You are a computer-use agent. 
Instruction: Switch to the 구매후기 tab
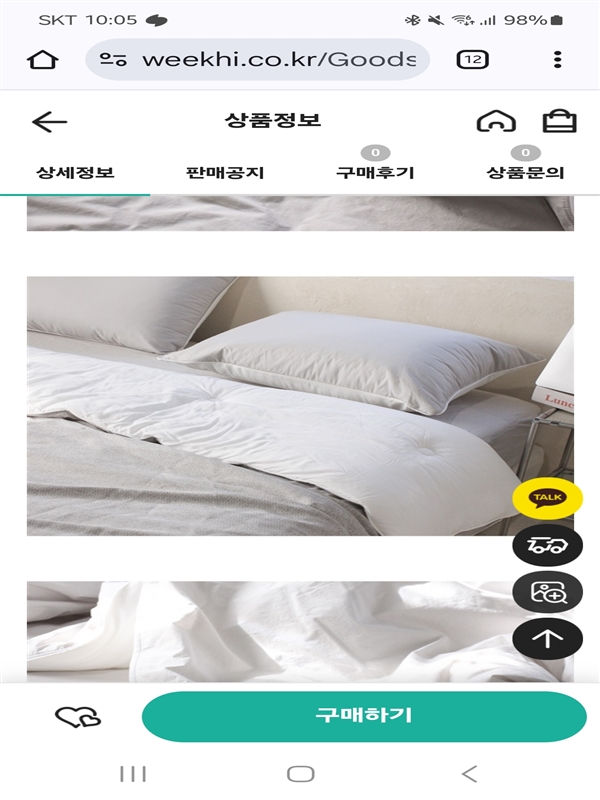pyautogui.click(x=375, y=172)
